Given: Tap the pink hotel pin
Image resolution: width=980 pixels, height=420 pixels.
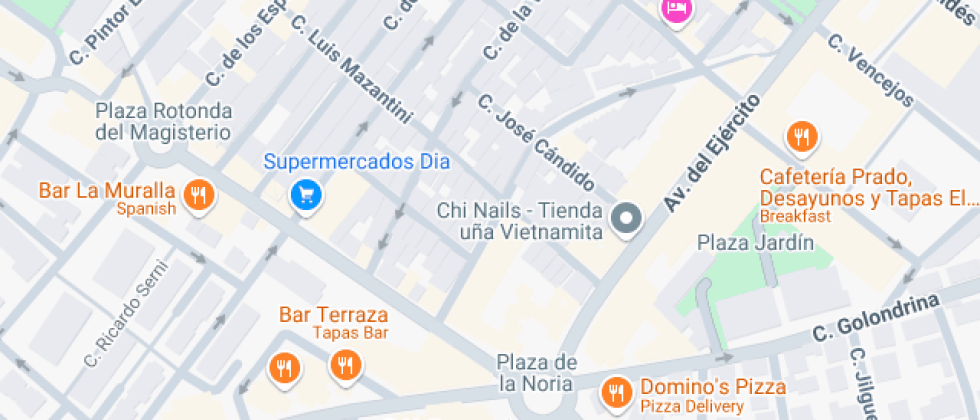Looking at the screenshot, I should click(677, 9).
